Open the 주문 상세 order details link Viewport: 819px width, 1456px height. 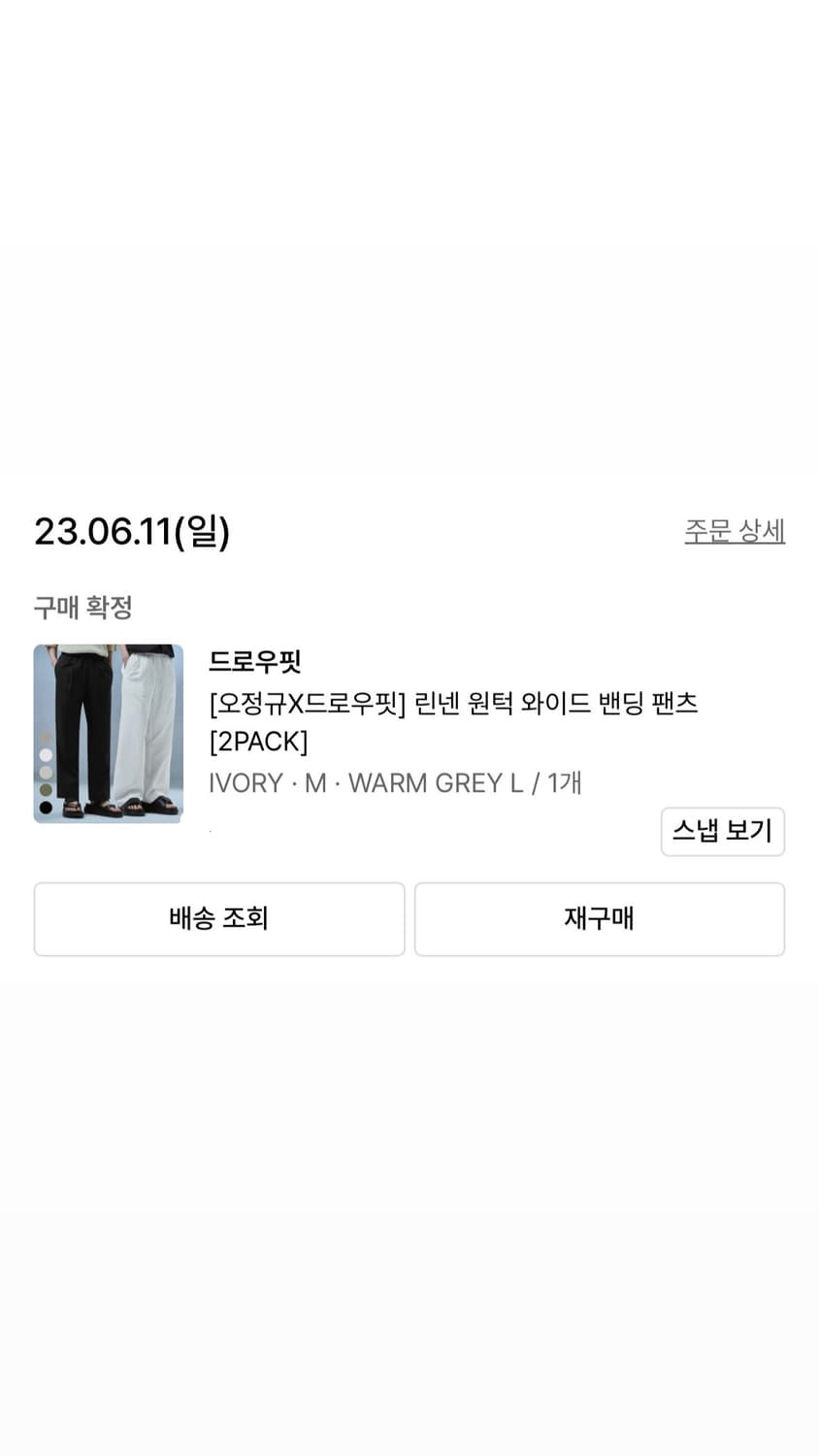click(735, 531)
